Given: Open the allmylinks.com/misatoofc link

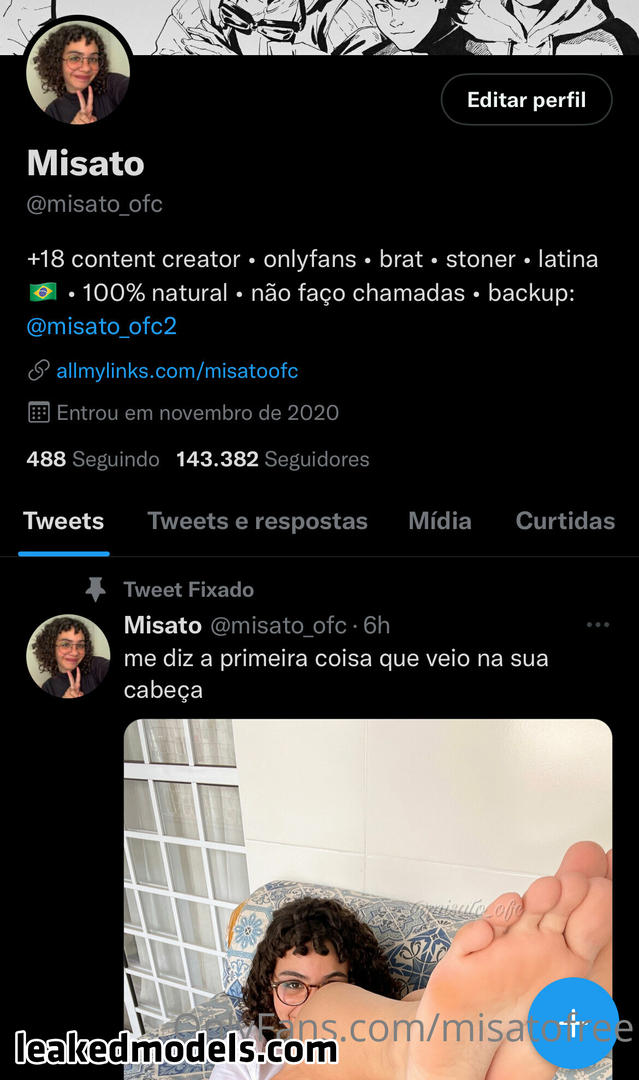Looking at the screenshot, I should click(177, 371).
